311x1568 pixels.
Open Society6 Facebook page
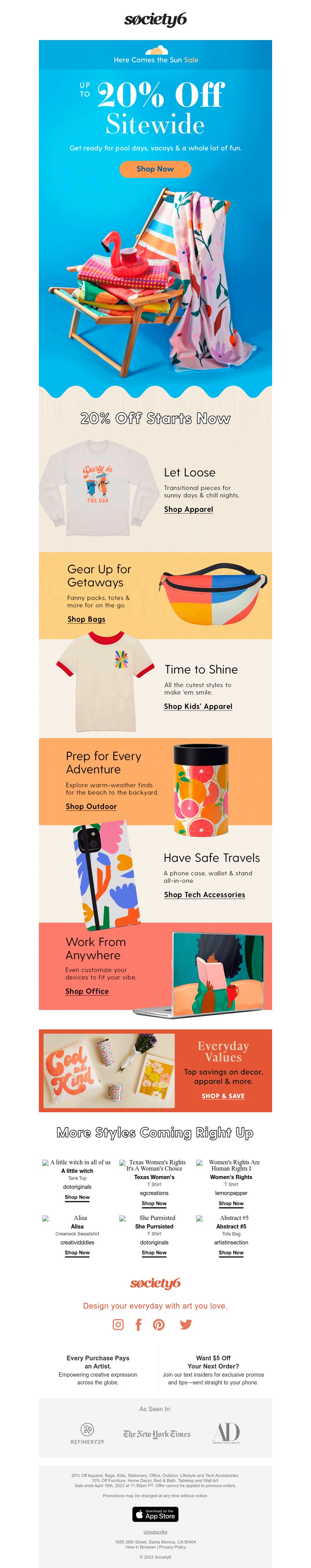click(138, 1325)
